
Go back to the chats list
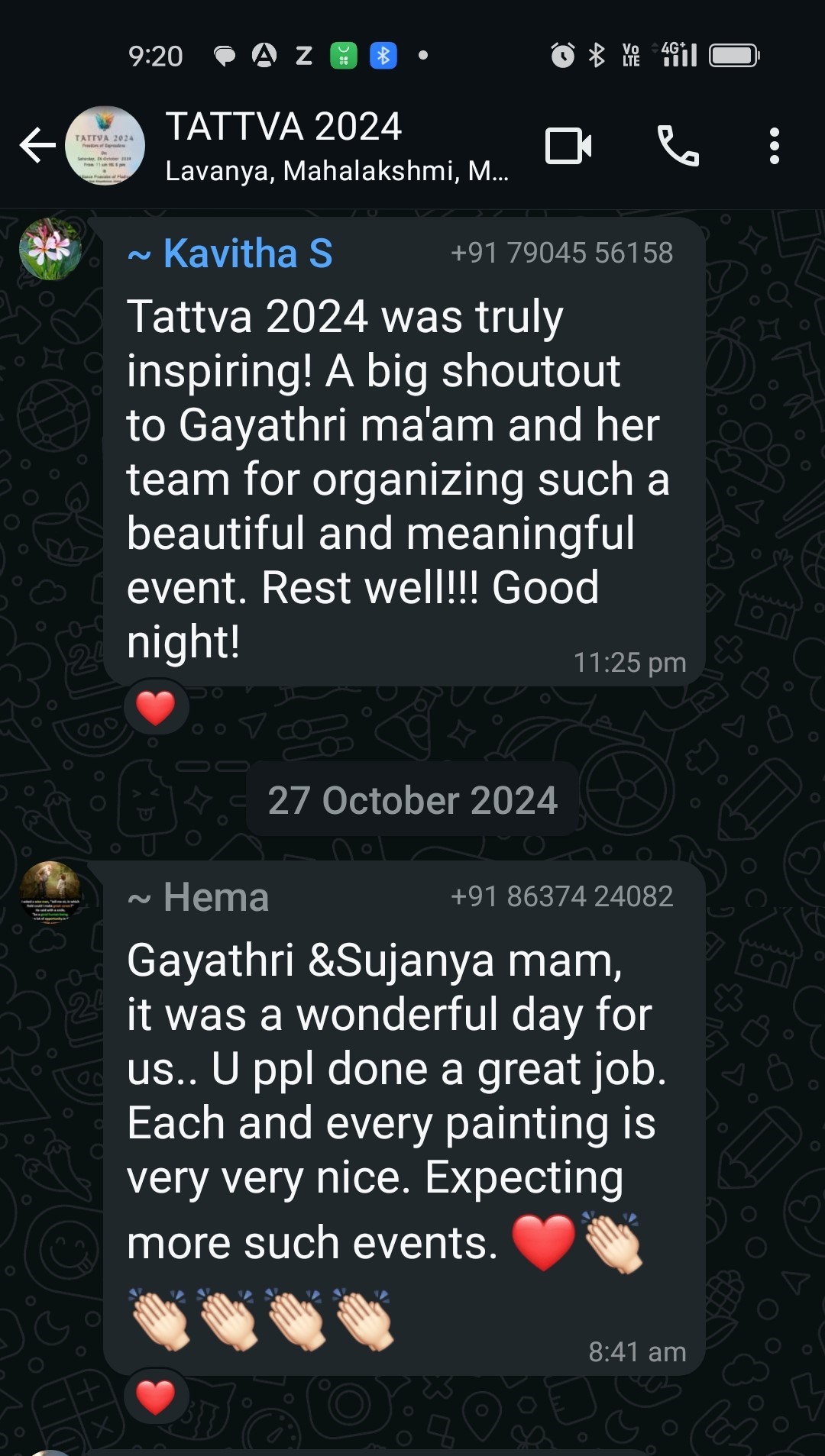pos(37,145)
